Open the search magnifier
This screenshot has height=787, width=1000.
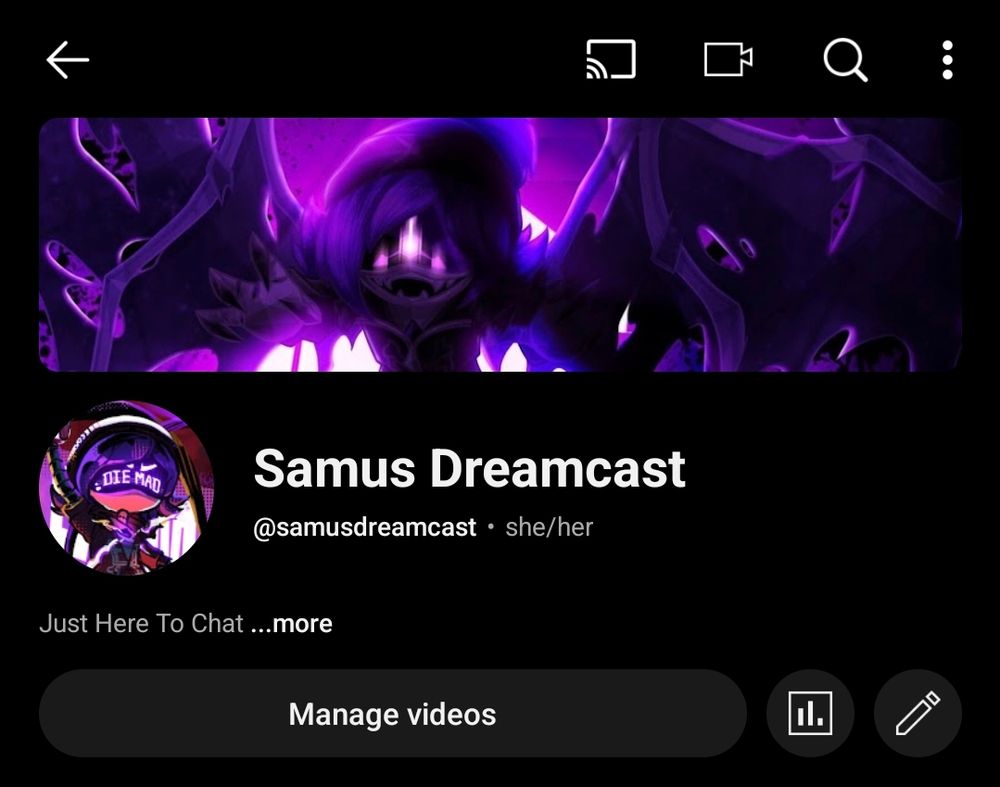pyautogui.click(x=846, y=60)
